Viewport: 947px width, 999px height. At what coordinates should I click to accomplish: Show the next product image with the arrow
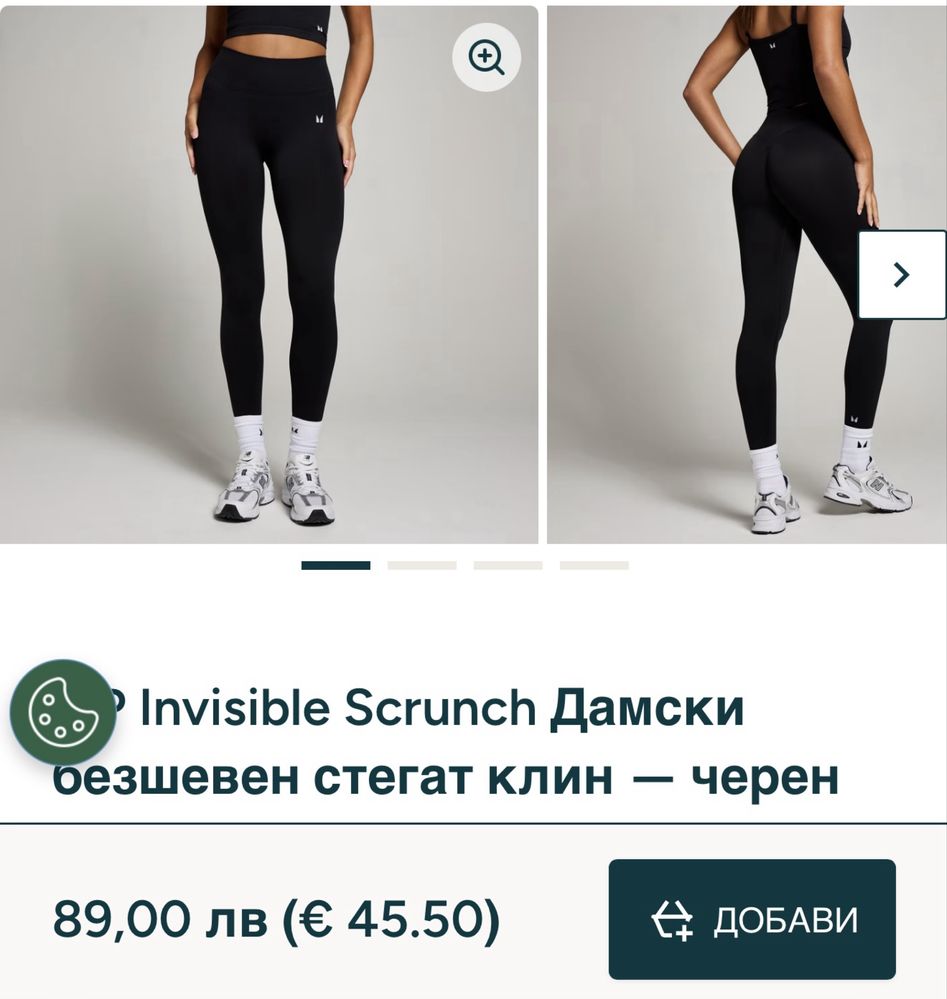tap(901, 275)
